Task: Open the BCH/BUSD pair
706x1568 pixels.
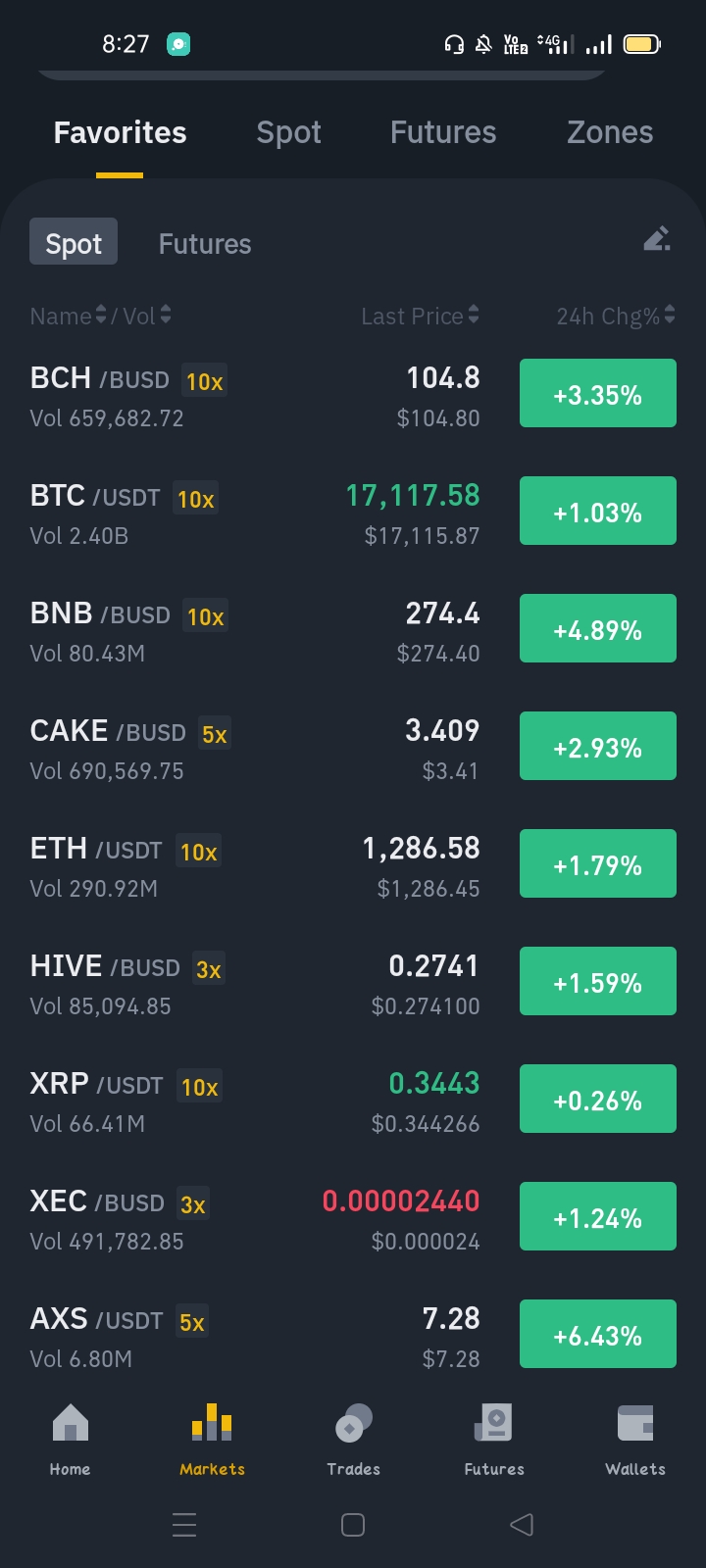Action: tap(353, 396)
